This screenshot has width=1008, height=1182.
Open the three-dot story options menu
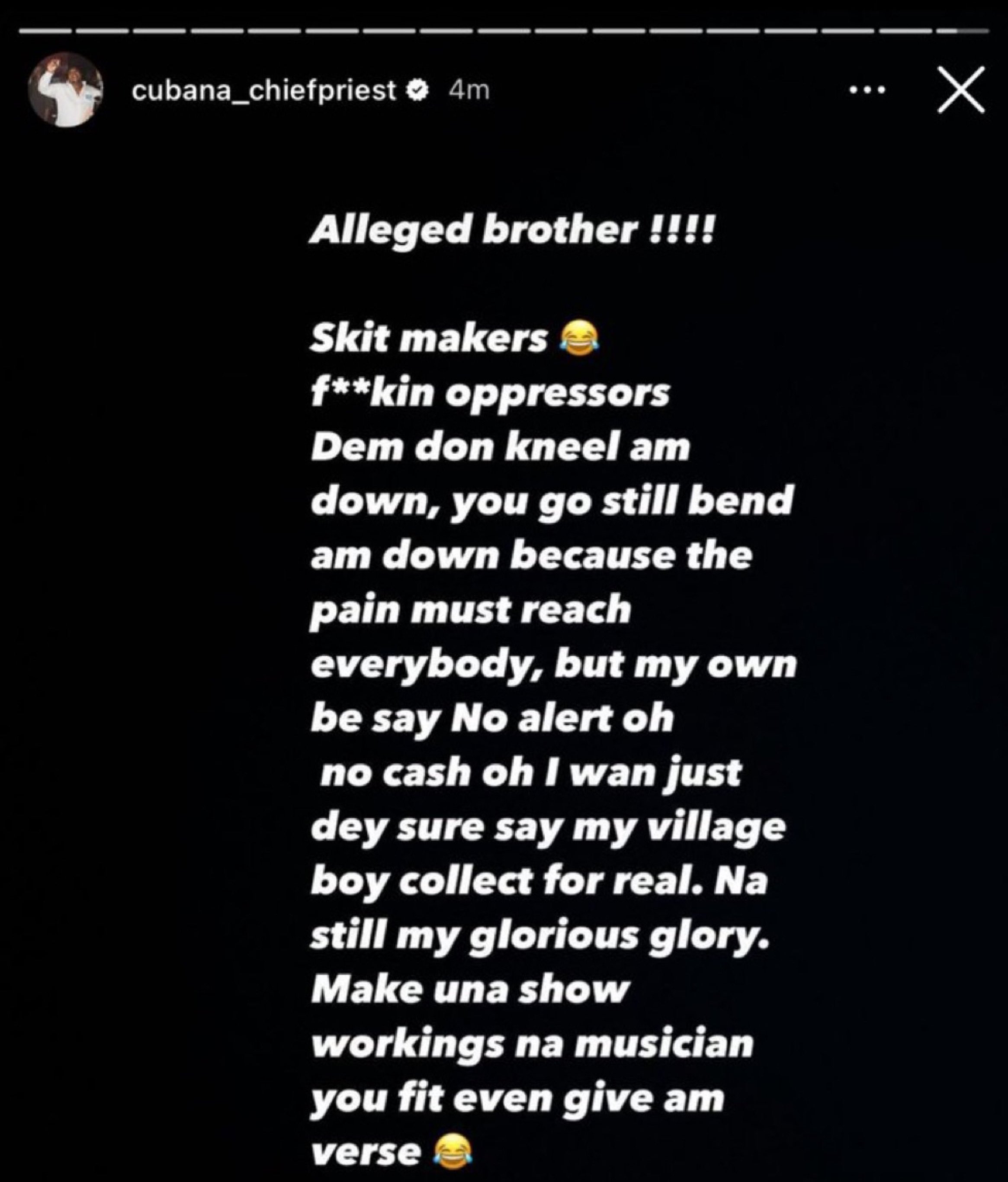pos(867,90)
